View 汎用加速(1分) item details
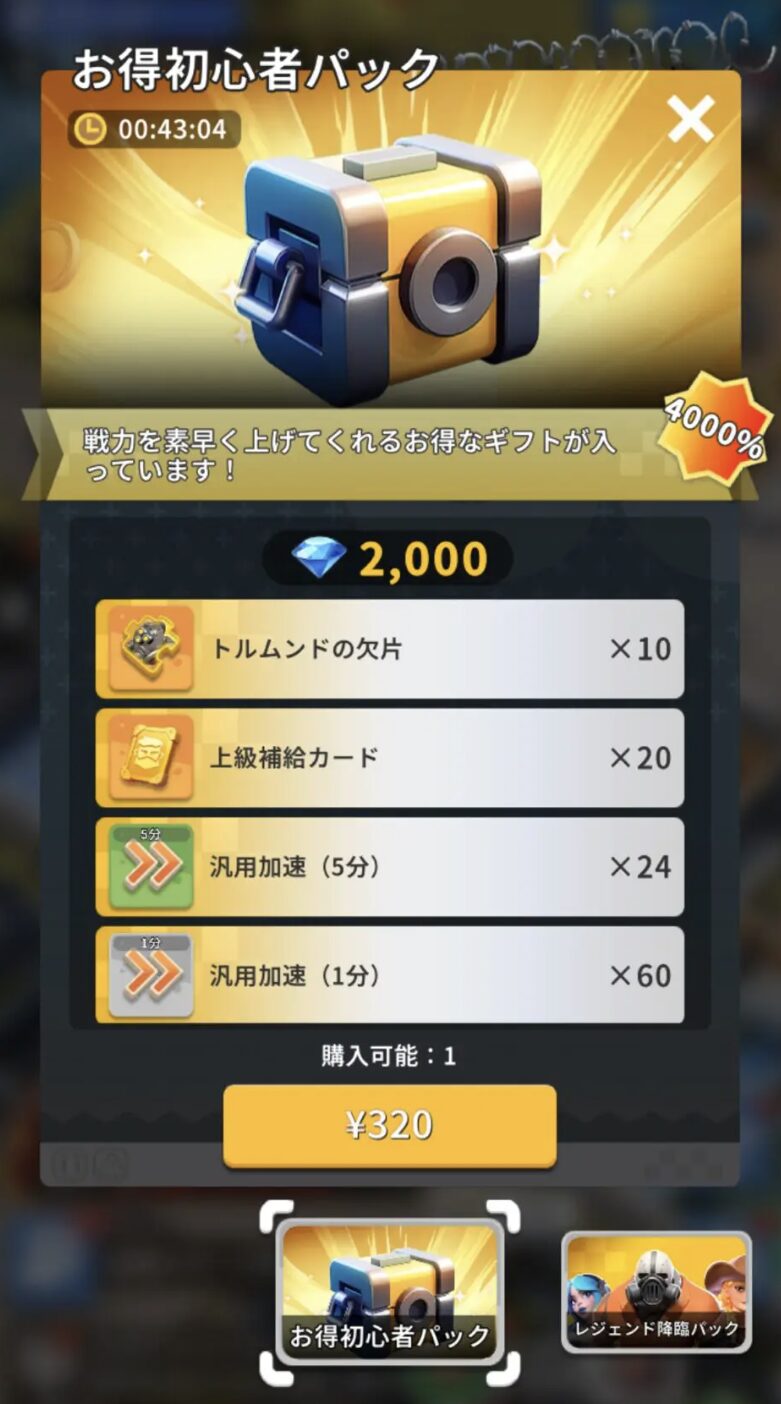 point(150,975)
